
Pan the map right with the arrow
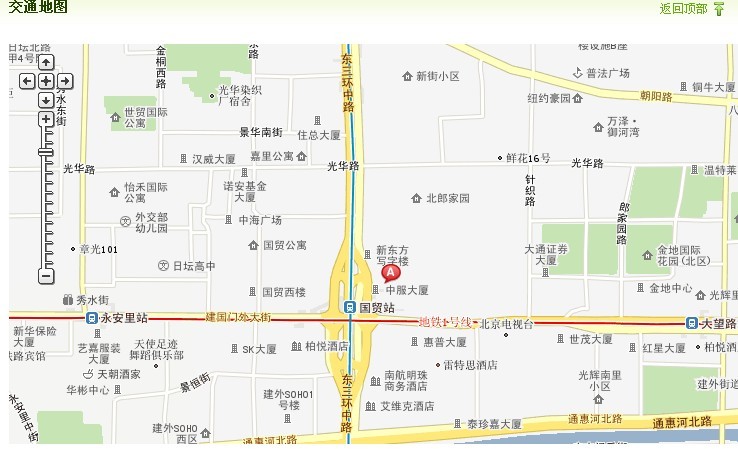click(x=65, y=81)
